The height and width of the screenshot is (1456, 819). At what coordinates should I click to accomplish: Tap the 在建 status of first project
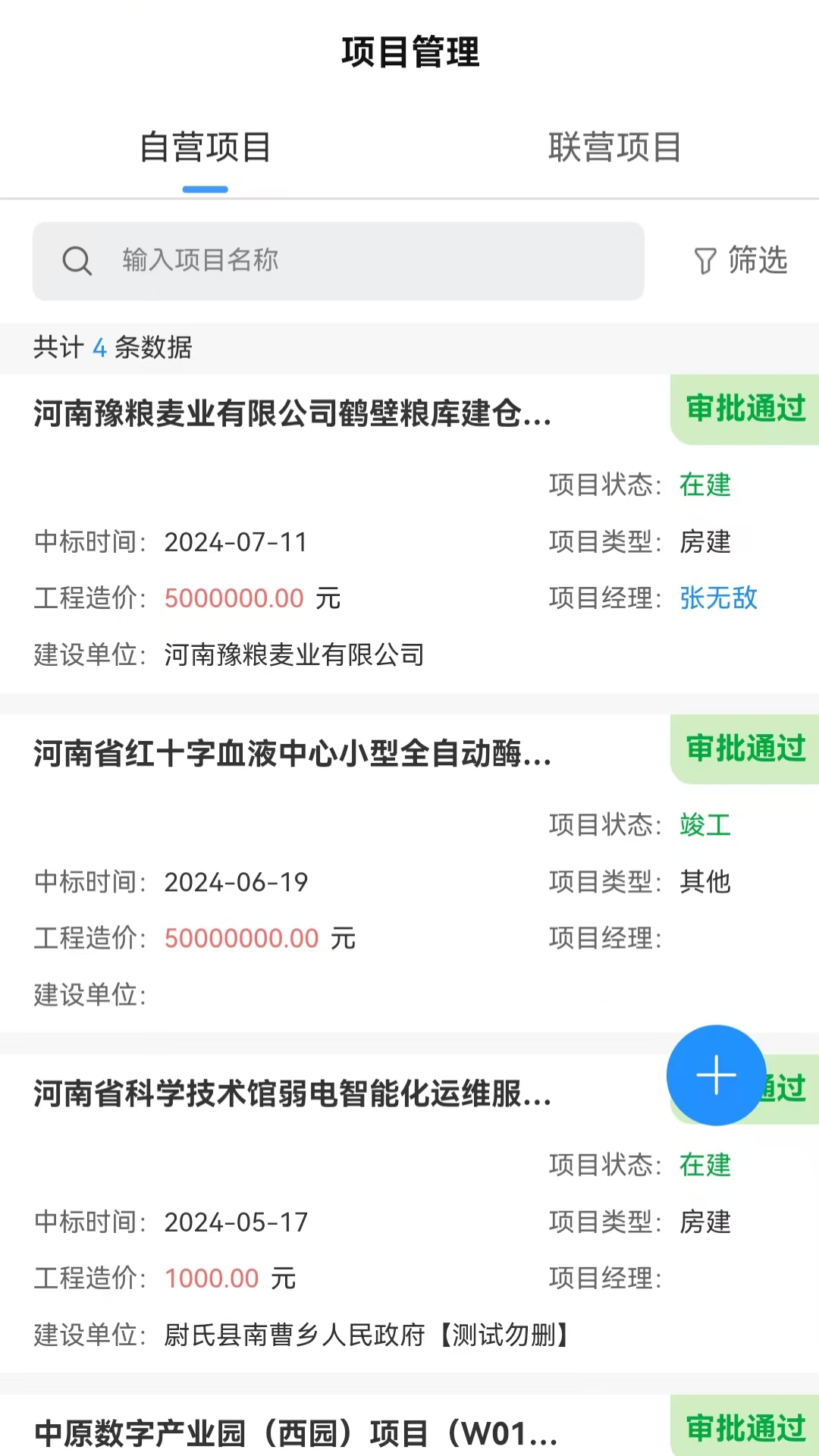click(704, 485)
